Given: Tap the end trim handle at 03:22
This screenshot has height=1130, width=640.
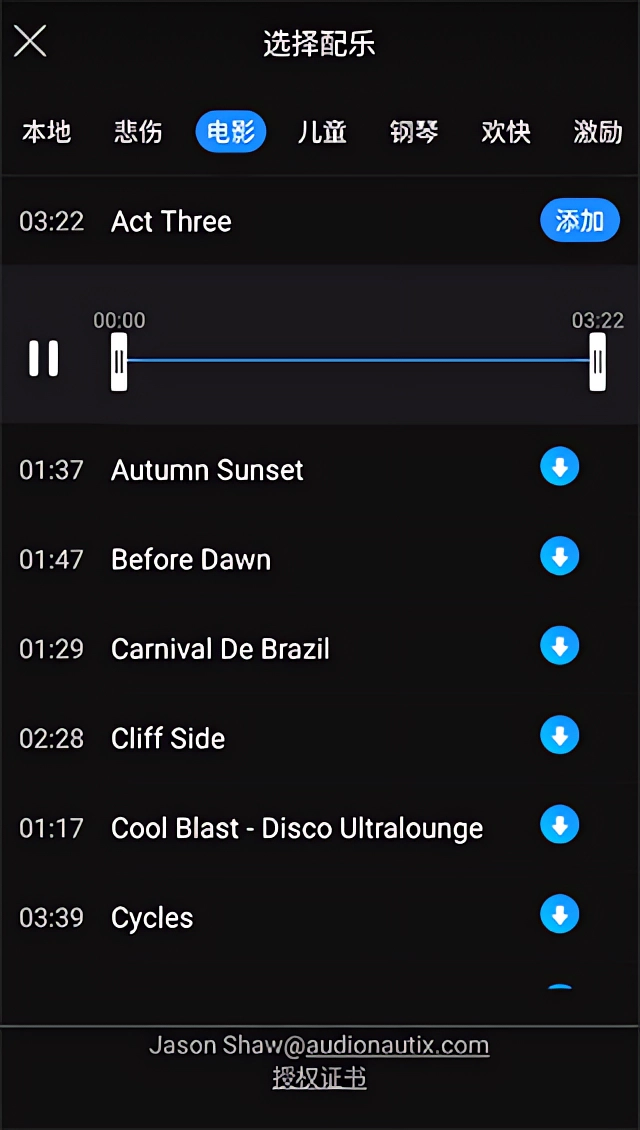Looking at the screenshot, I should 597,361.
